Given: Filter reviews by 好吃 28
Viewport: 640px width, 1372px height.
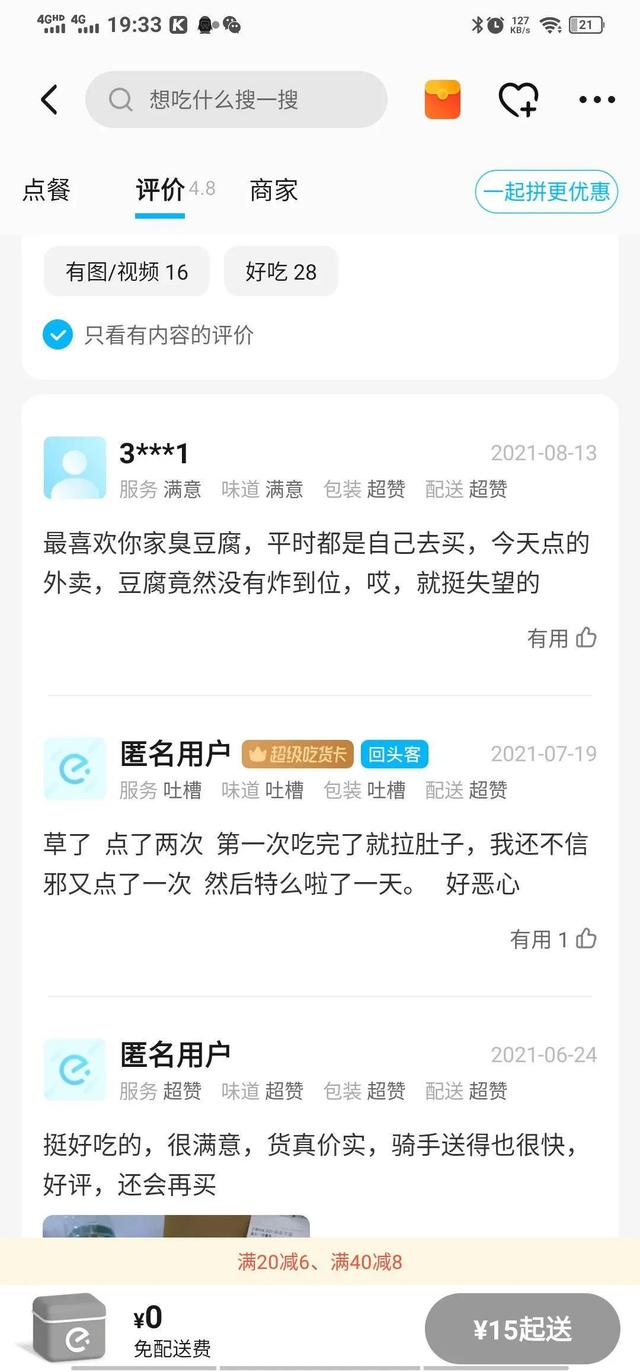Looking at the screenshot, I should (x=281, y=271).
